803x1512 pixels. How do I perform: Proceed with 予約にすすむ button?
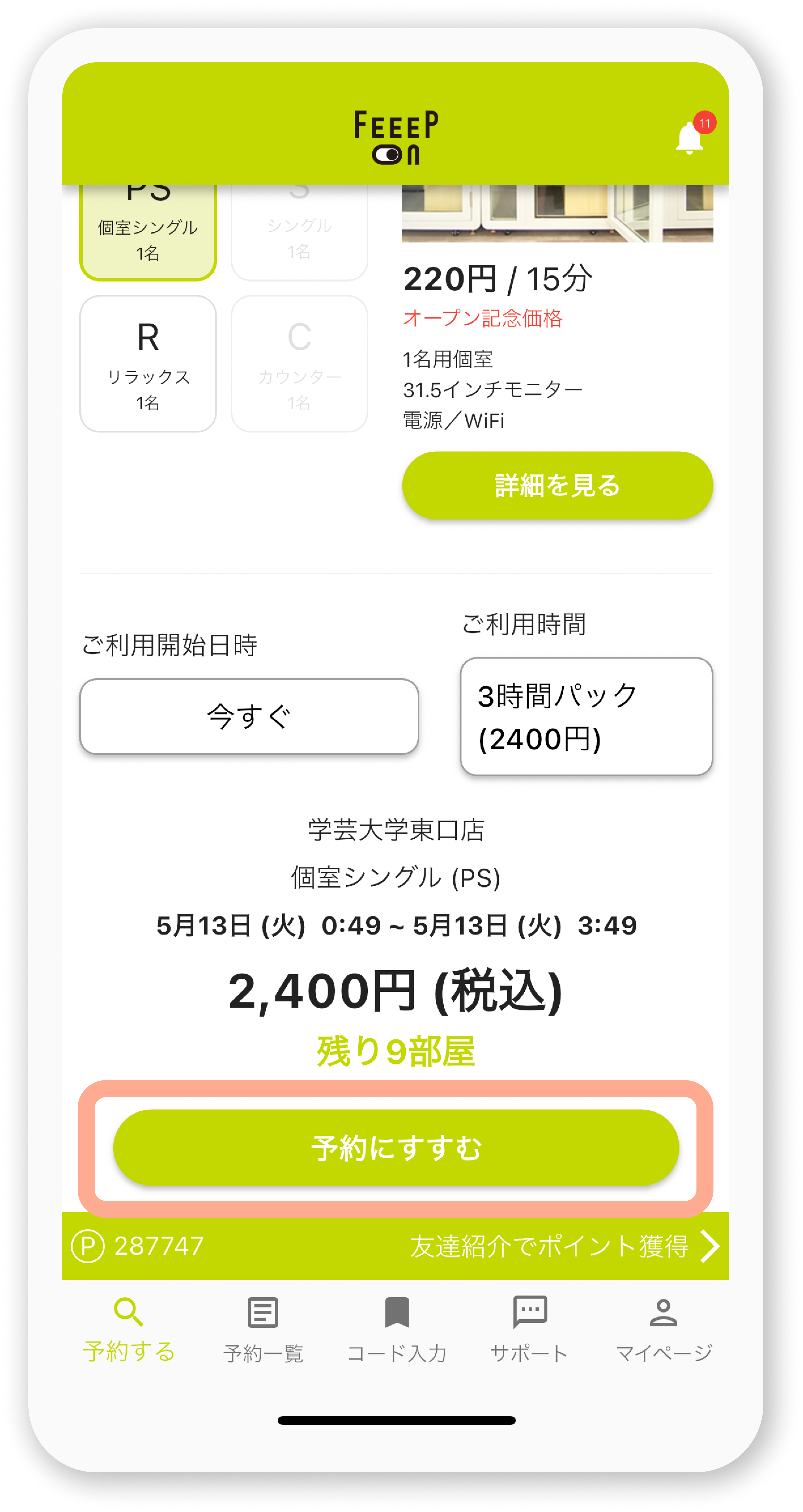[396, 1148]
